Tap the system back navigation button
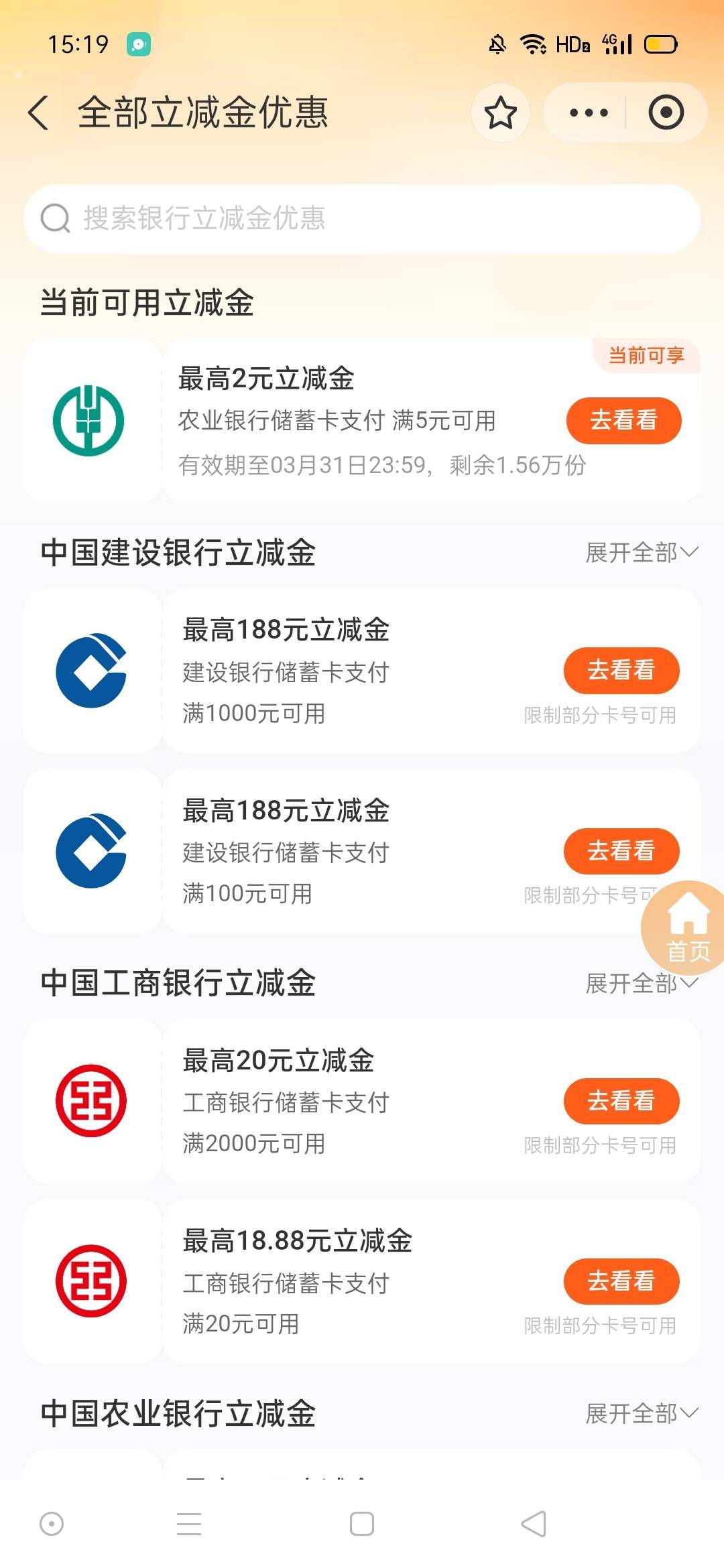 coord(534,1524)
